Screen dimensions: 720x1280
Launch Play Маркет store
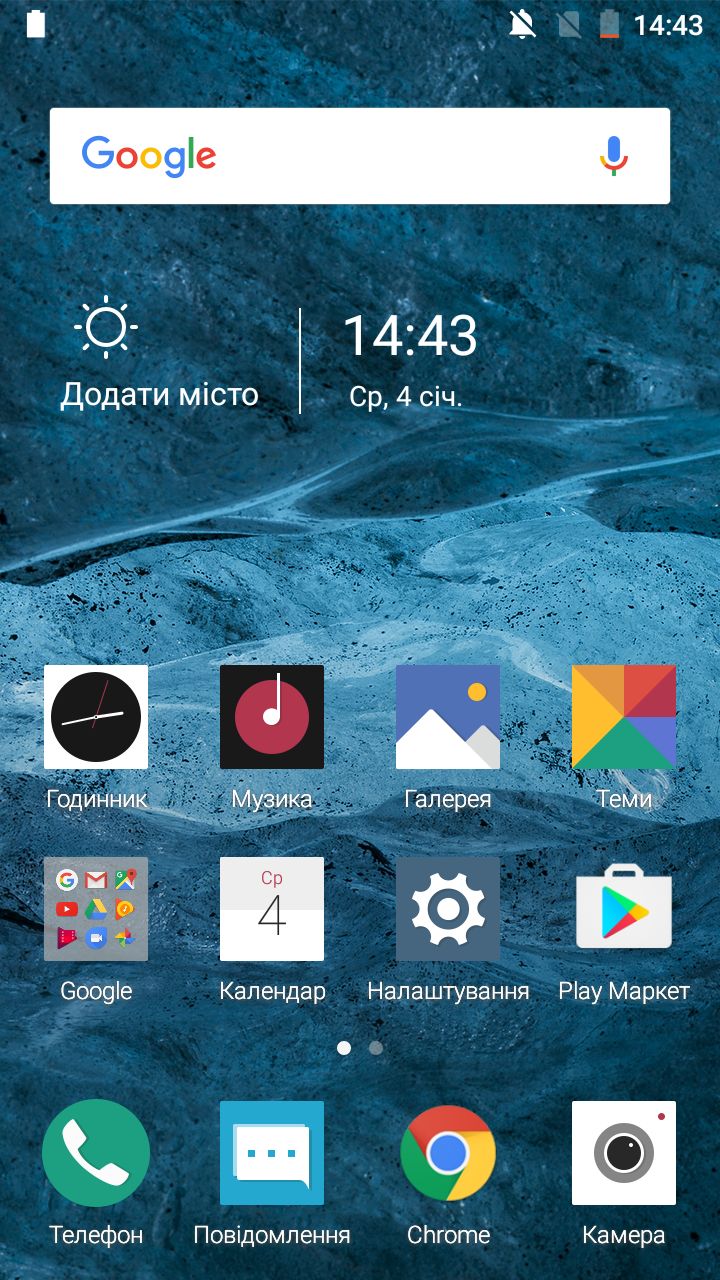(x=624, y=909)
